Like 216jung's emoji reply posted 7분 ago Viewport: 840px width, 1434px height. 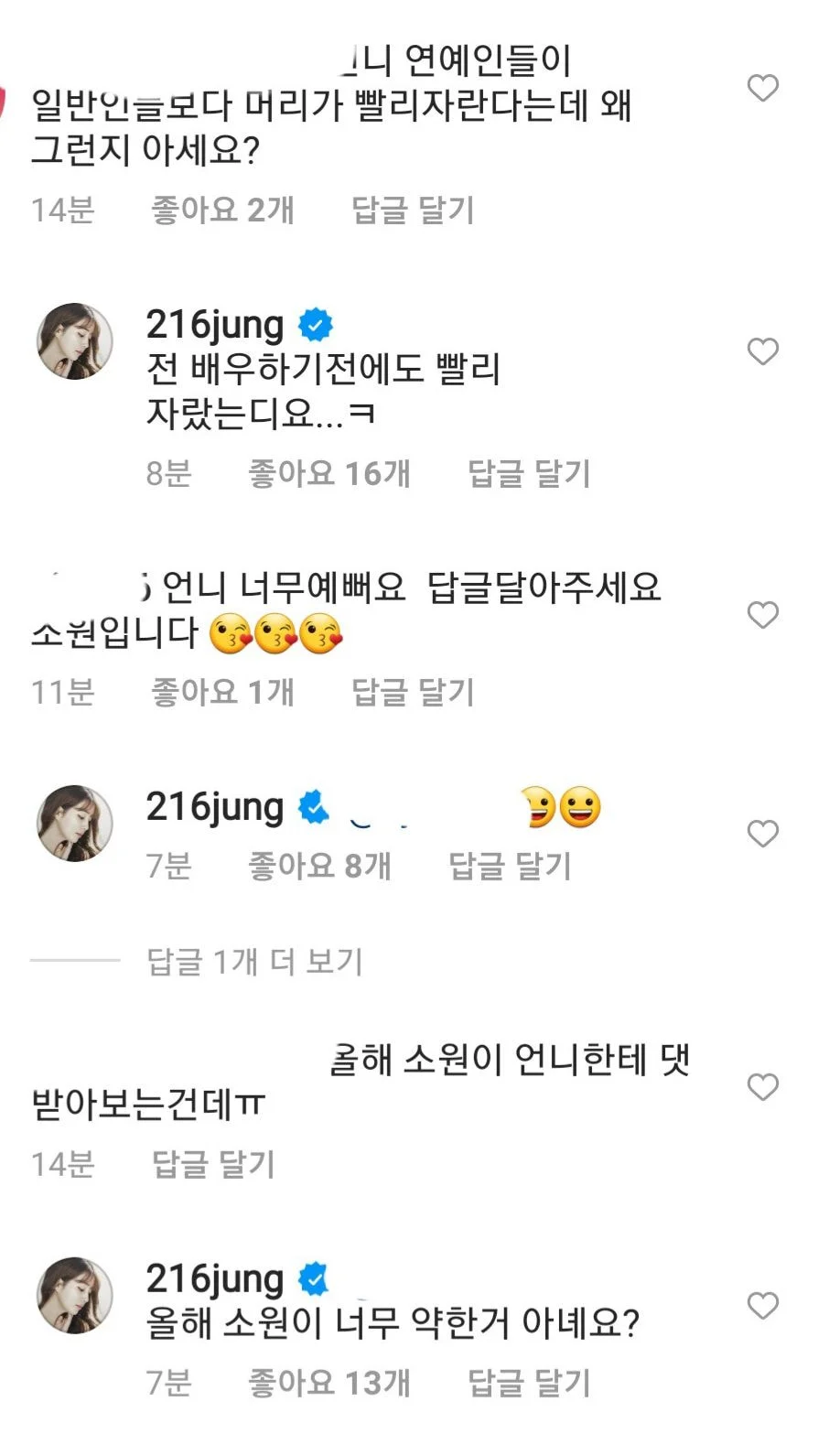coord(762,834)
